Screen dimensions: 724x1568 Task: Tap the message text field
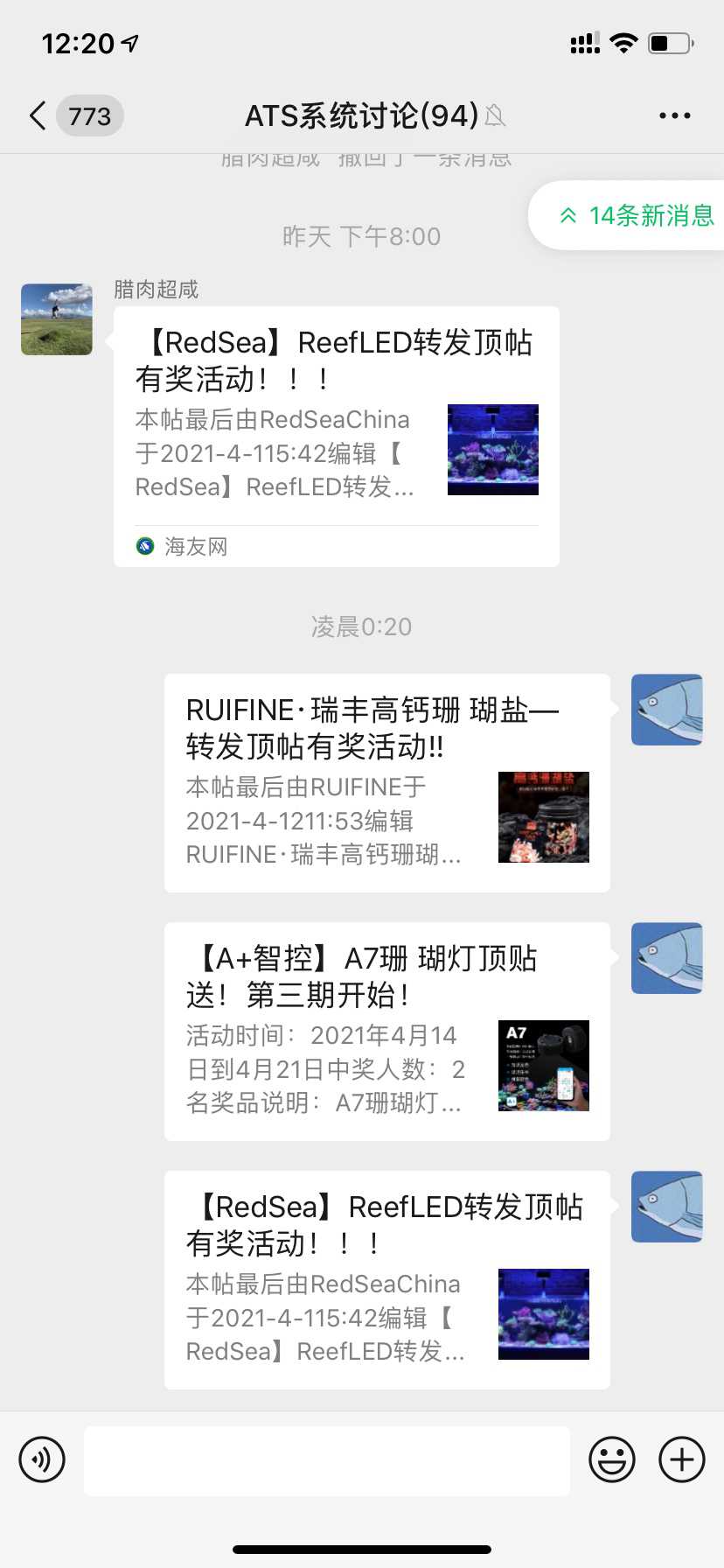326,1459
